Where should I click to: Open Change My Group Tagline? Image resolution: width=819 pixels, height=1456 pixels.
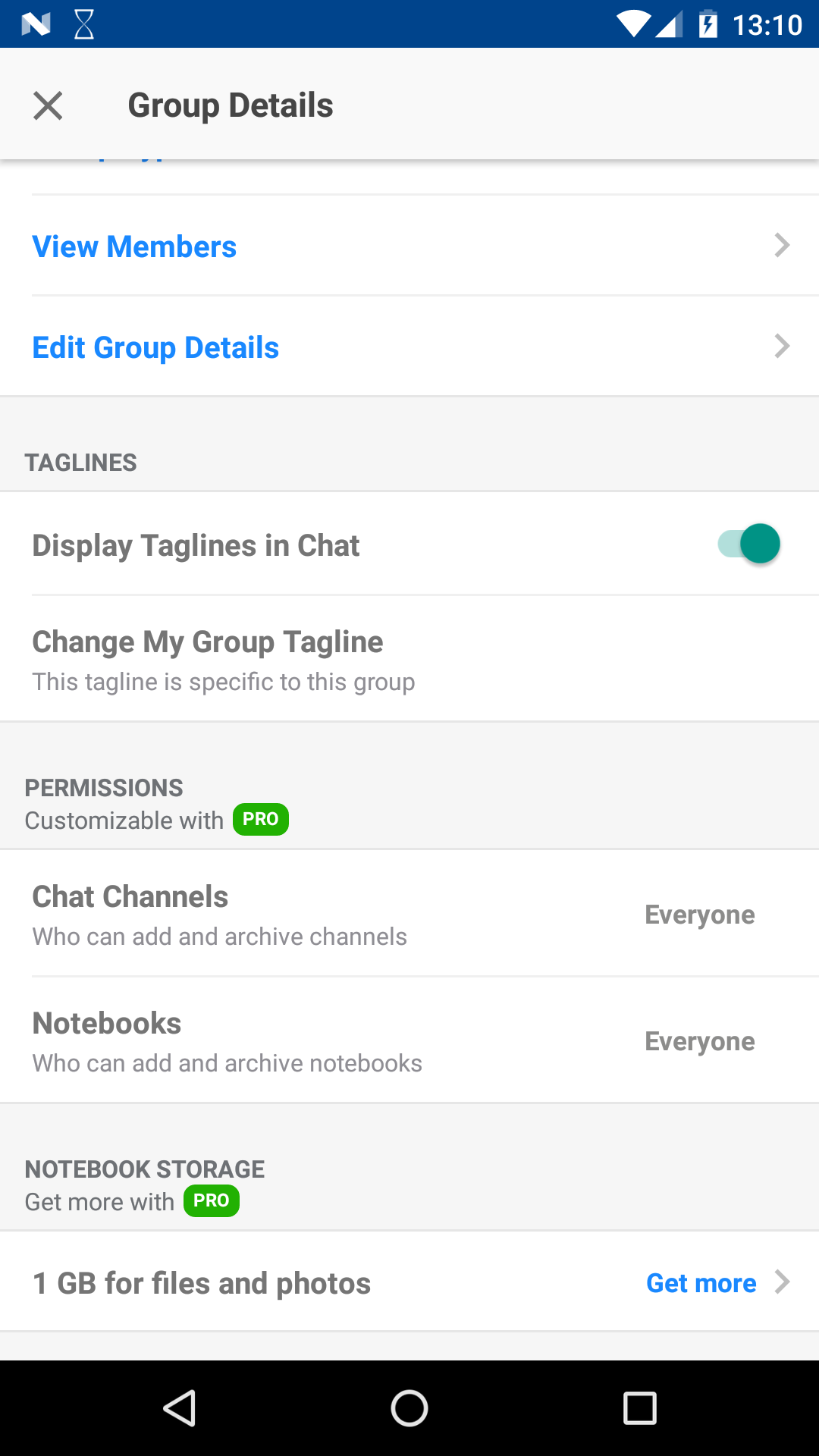pyautogui.click(x=409, y=659)
